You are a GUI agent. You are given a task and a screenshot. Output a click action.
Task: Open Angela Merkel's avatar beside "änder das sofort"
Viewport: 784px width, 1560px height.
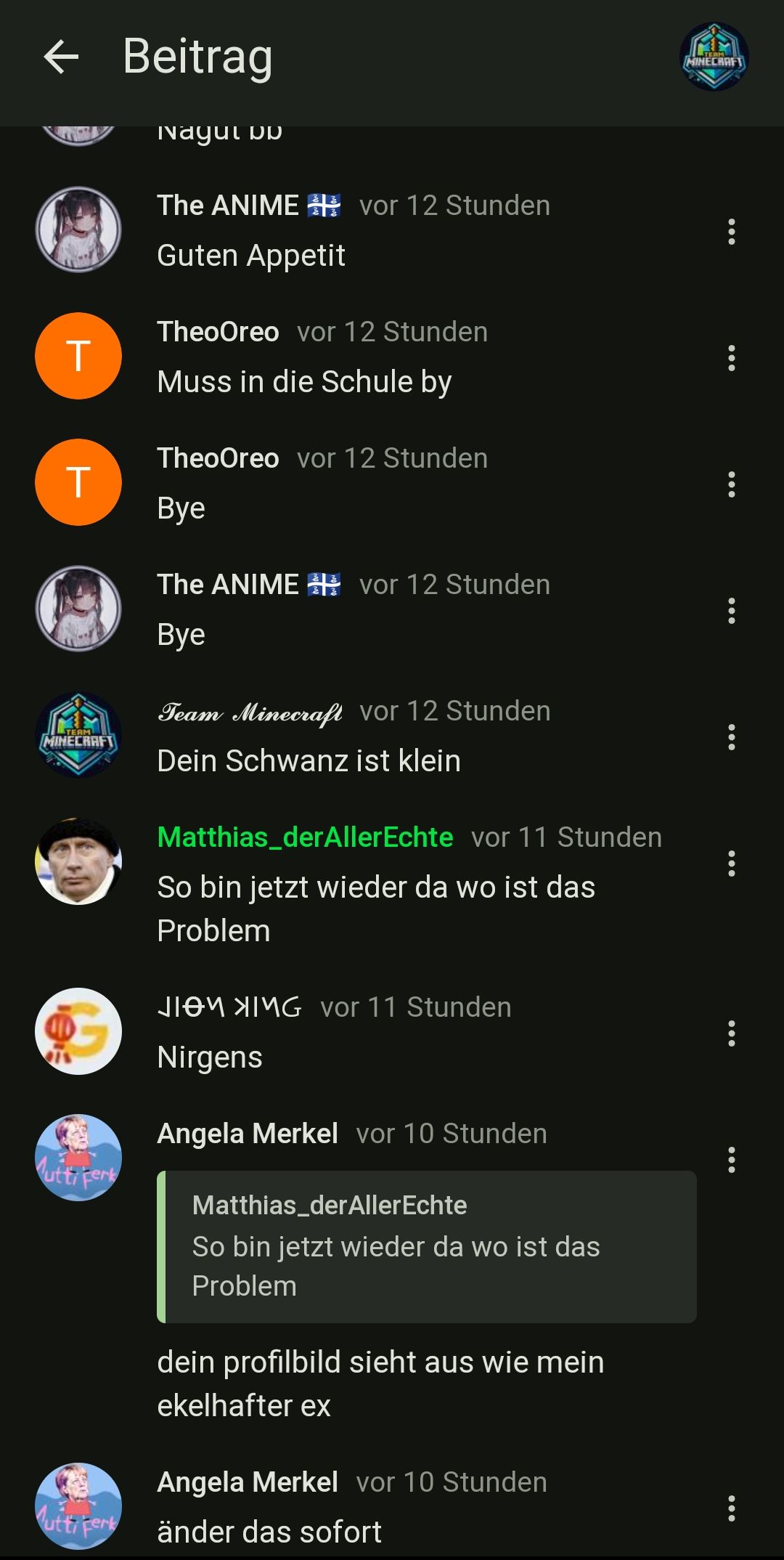click(78, 1506)
